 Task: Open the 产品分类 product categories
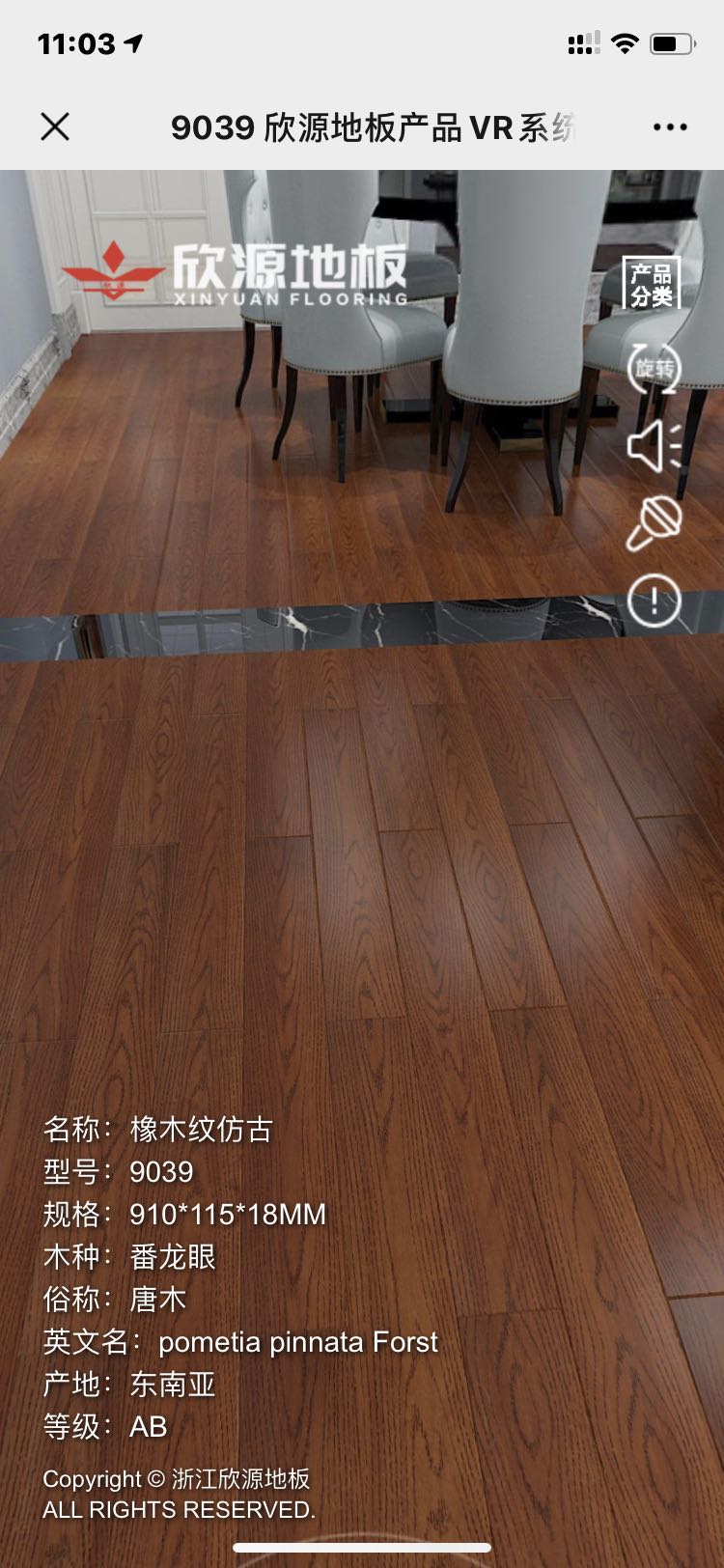(x=653, y=284)
